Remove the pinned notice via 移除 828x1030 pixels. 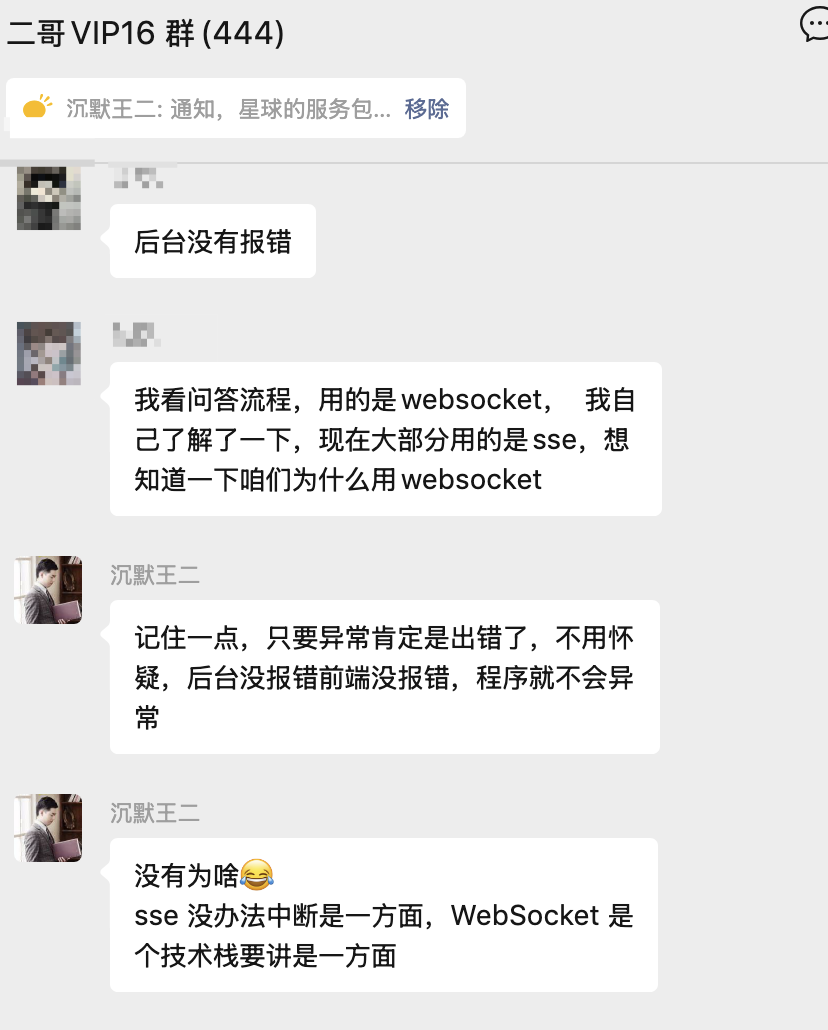[x=427, y=109]
